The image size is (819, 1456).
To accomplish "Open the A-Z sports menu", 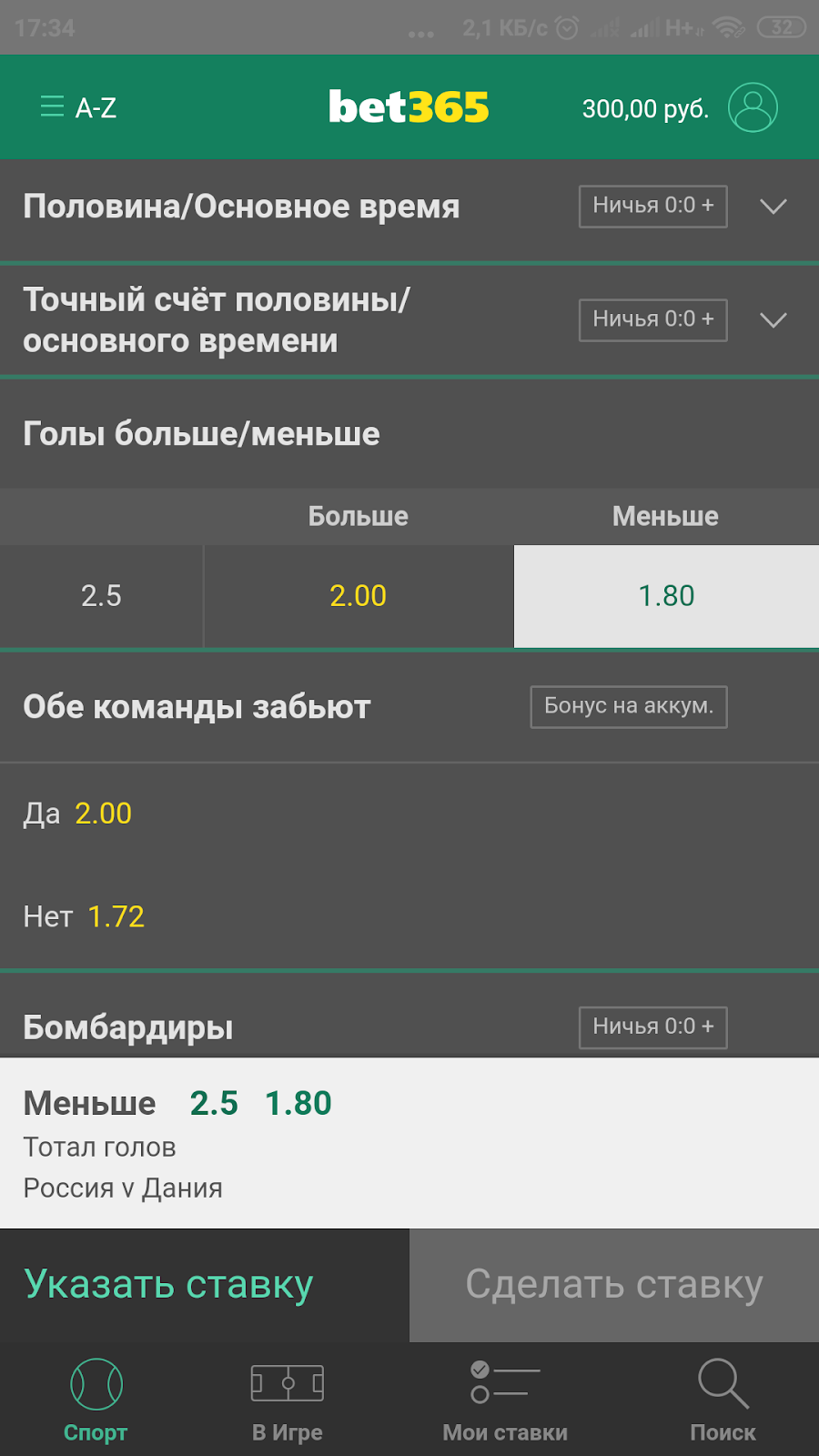I will (x=78, y=107).
